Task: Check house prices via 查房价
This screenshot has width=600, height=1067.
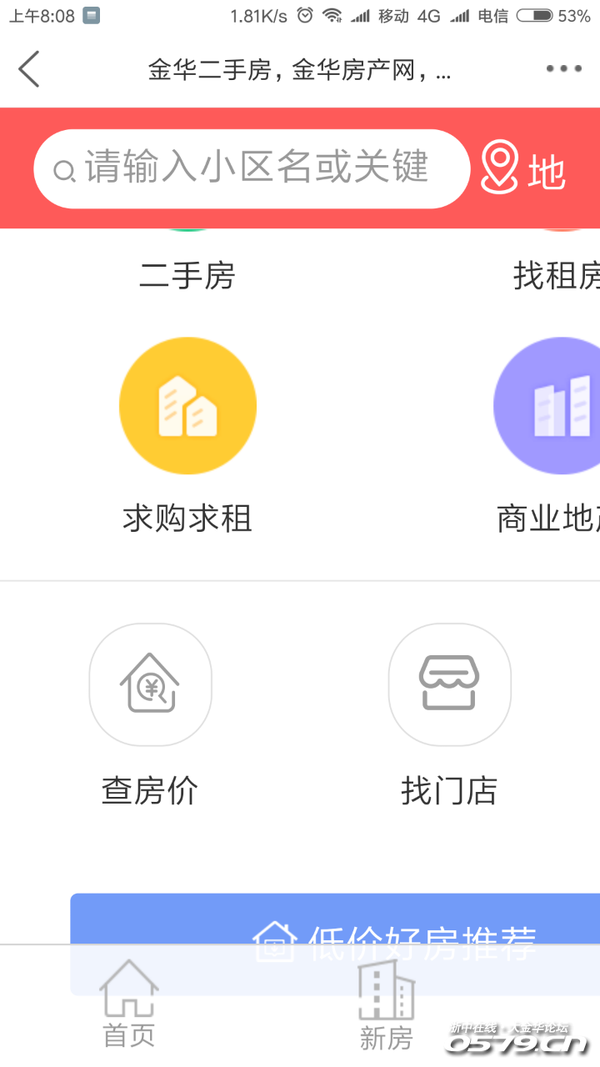Action: click(150, 685)
